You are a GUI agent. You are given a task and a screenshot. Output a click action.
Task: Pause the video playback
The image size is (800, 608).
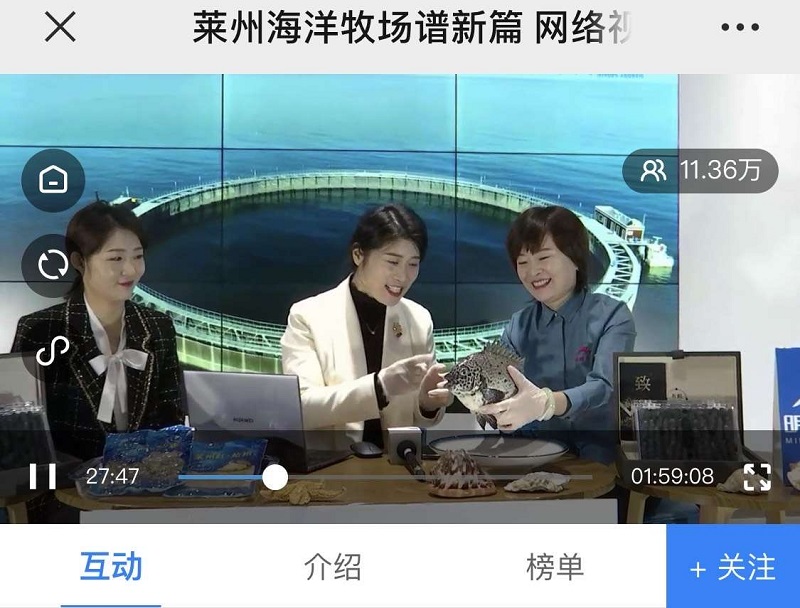(43, 477)
